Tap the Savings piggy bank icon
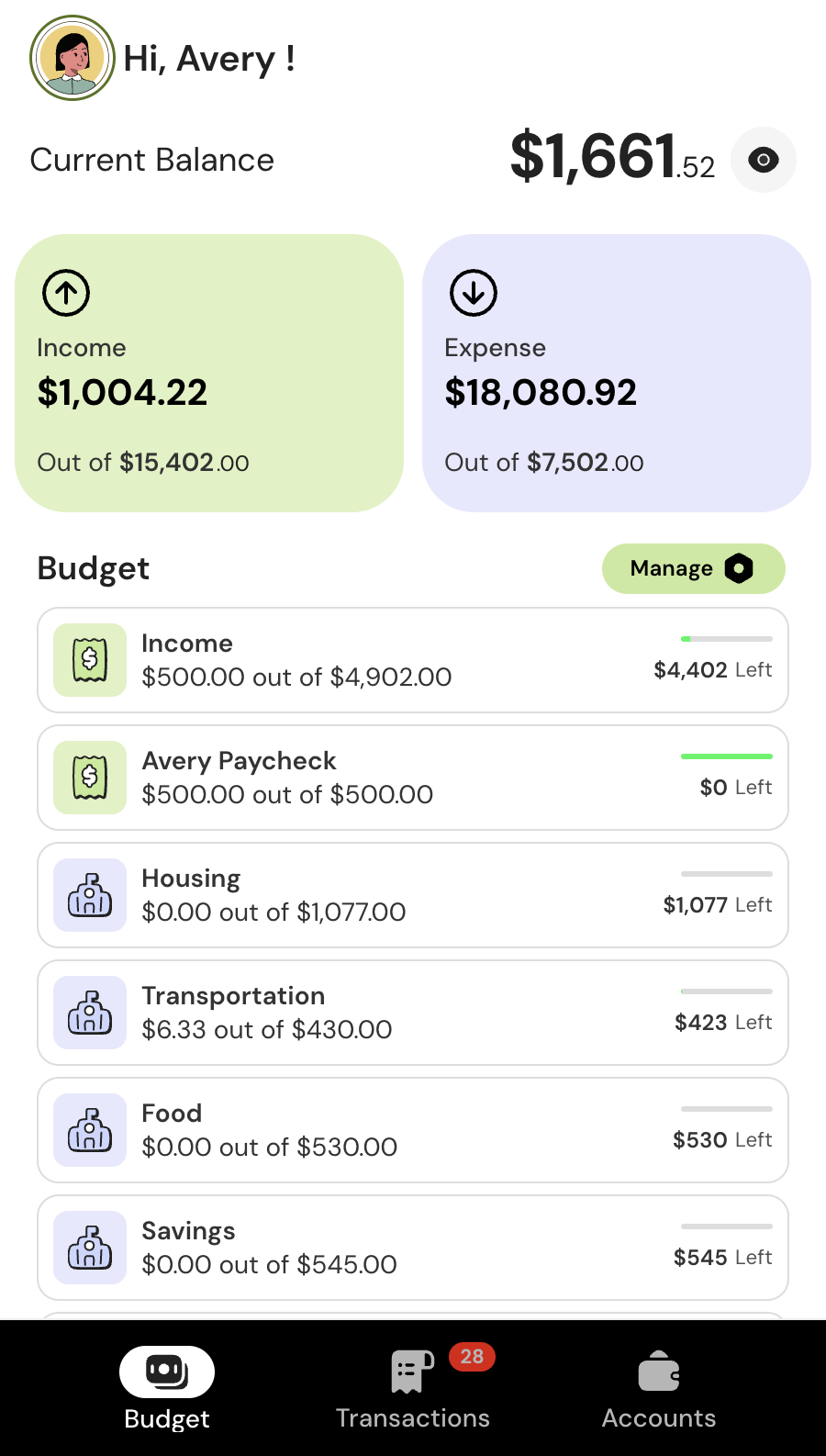 [89, 1248]
